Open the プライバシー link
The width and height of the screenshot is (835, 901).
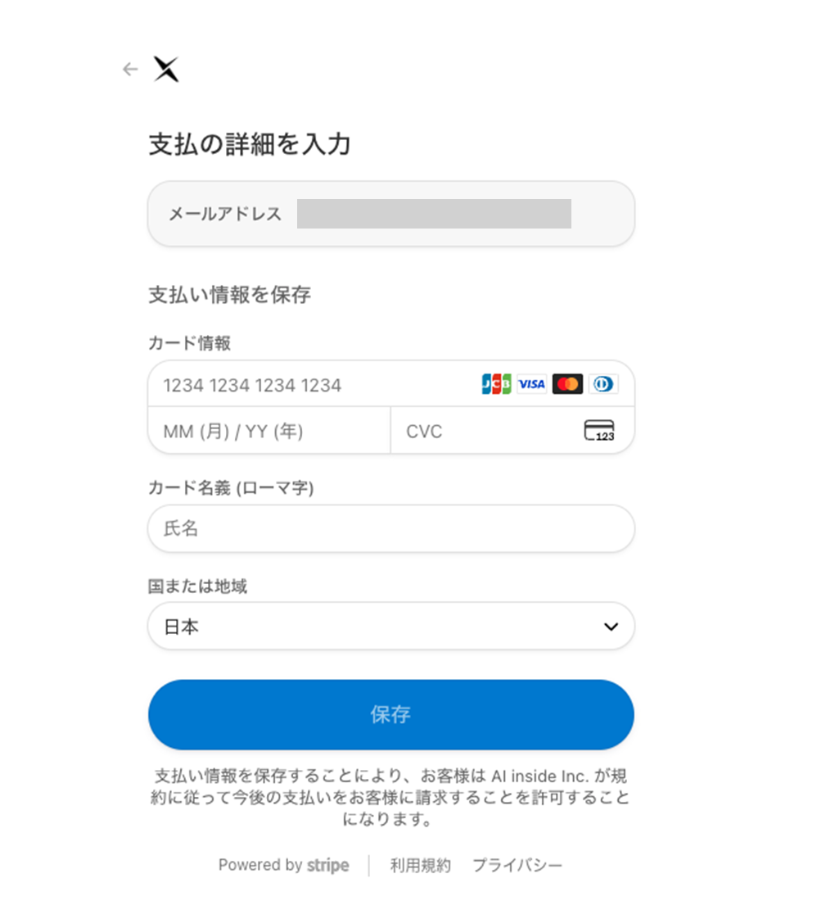coord(517,865)
